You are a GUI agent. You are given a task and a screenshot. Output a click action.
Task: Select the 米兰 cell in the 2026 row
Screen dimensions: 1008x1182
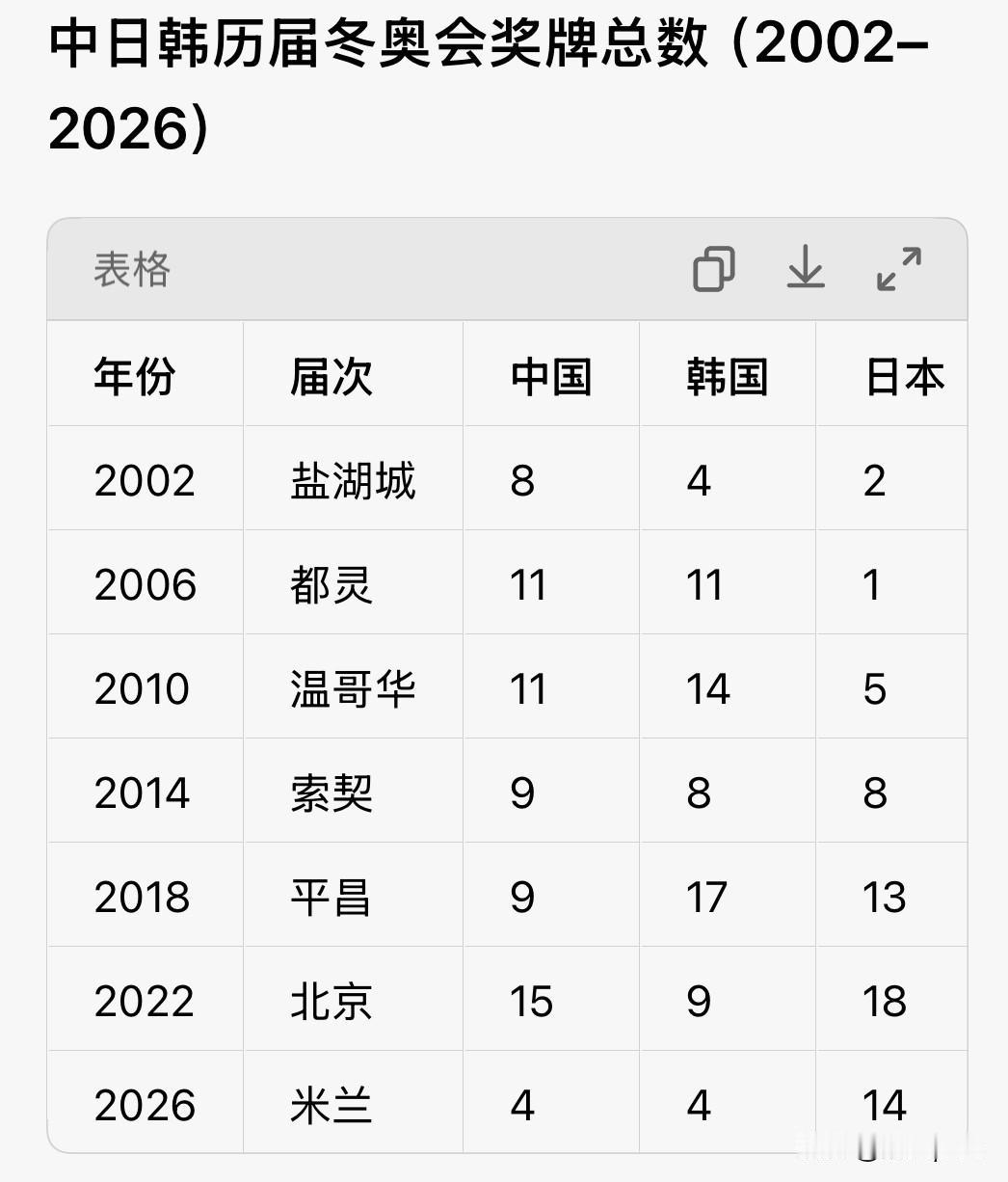(x=329, y=1105)
